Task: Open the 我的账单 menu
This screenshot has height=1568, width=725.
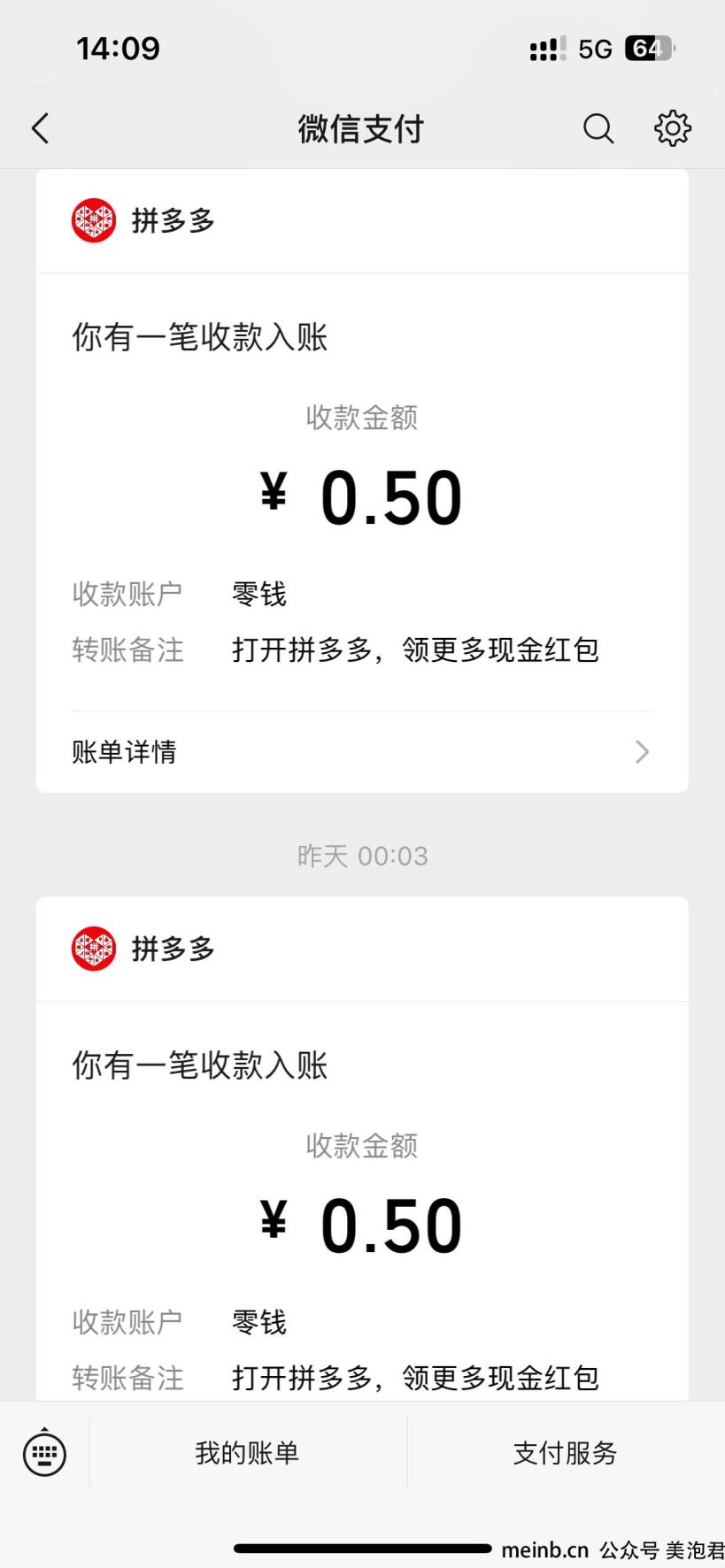Action: point(248,1453)
